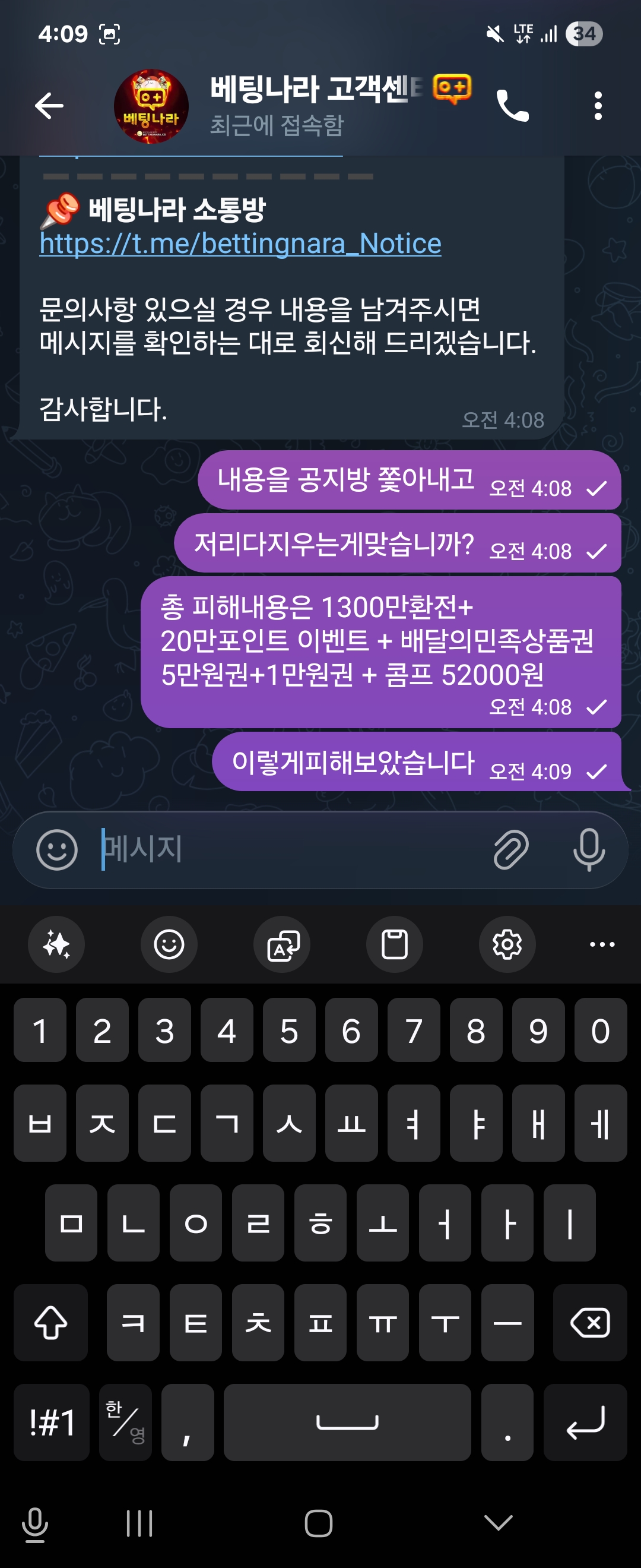Start a voice call with 베팅나라 고객센터
Image resolution: width=641 pixels, height=1568 pixels.
point(512,106)
